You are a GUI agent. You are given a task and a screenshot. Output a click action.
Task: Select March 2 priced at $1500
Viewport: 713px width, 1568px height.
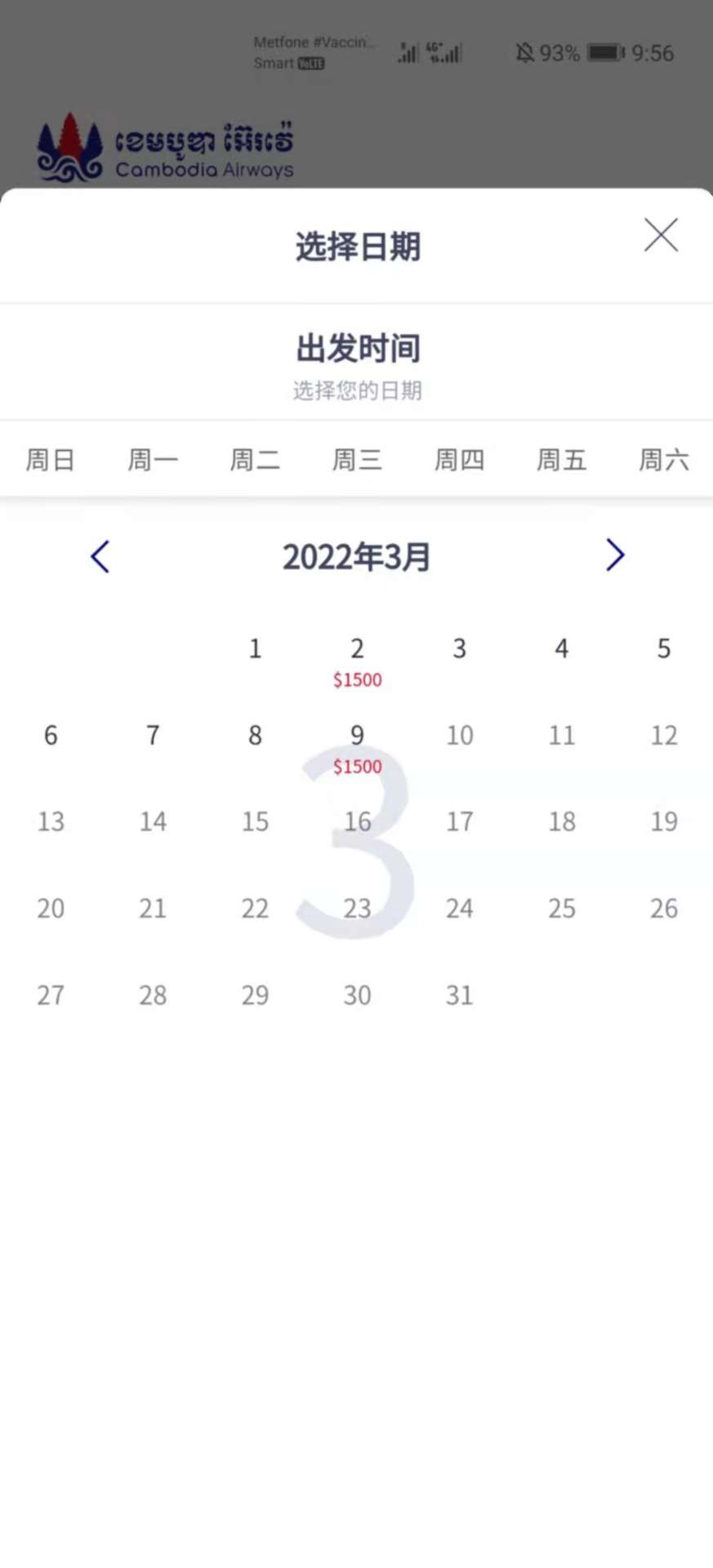(x=357, y=660)
